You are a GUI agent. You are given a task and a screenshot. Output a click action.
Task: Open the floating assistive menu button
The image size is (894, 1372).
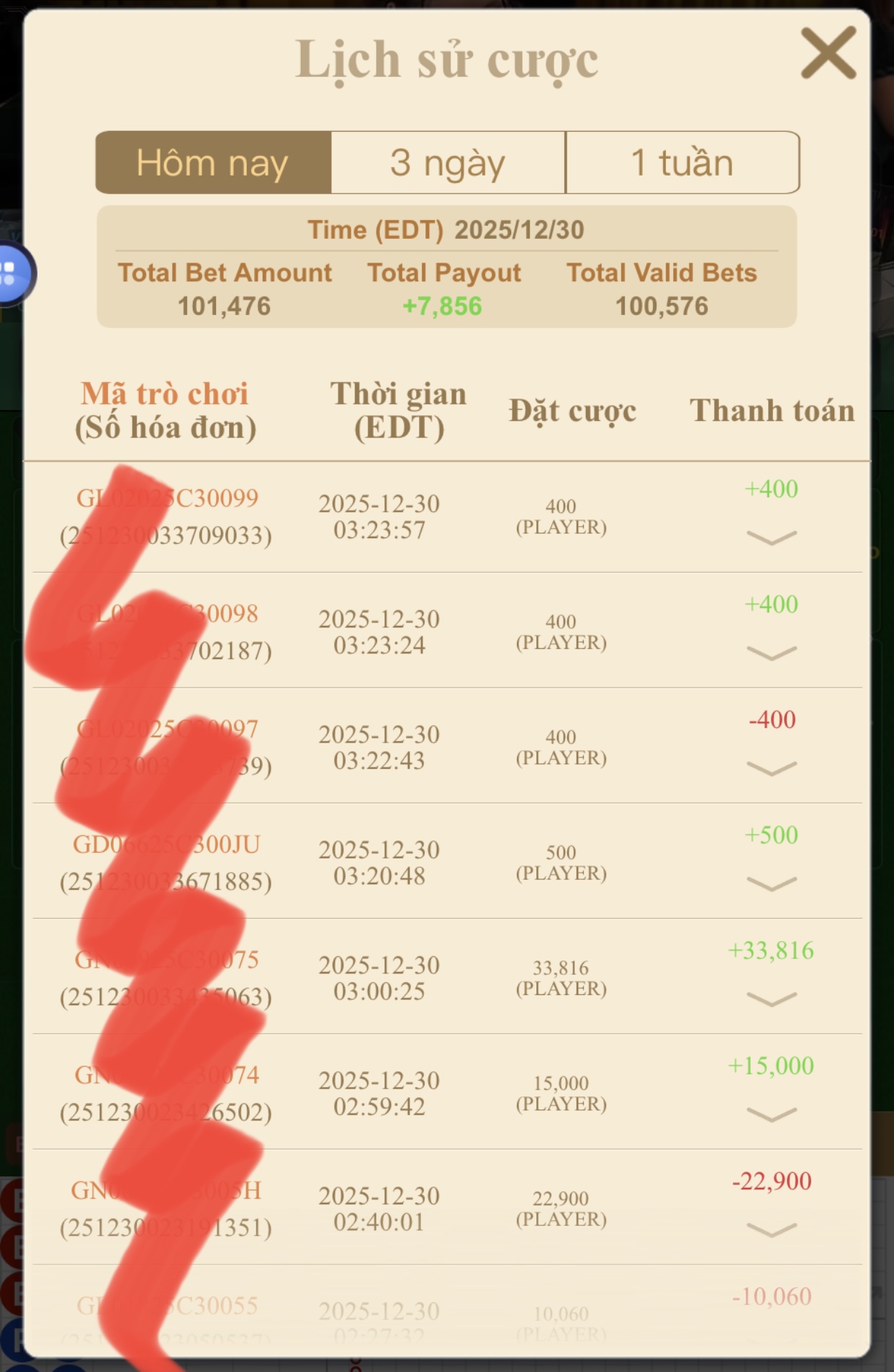point(12,274)
